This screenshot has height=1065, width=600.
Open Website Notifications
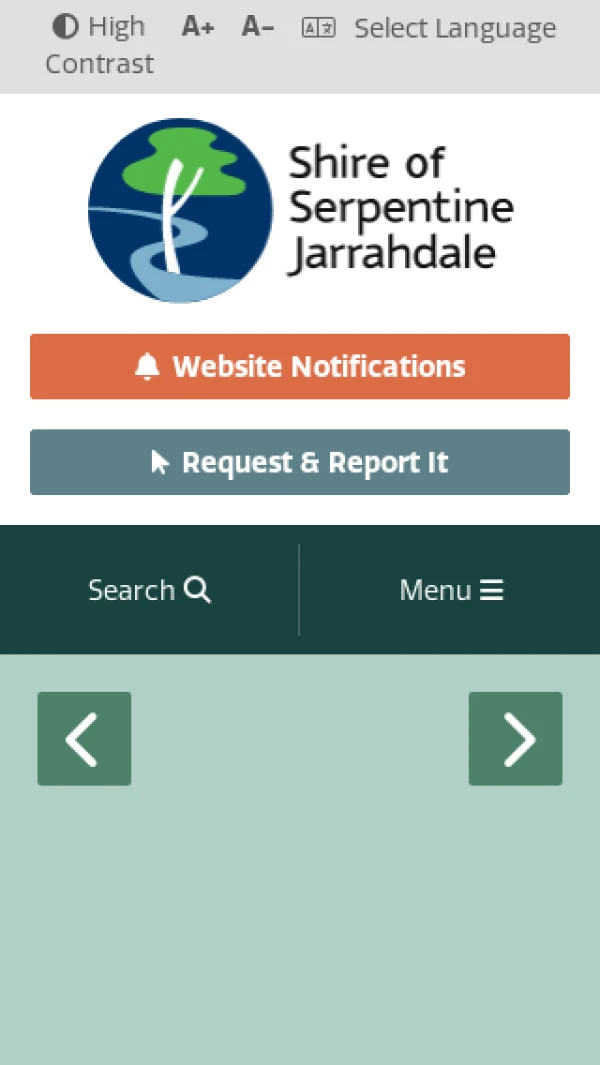pyautogui.click(x=300, y=367)
